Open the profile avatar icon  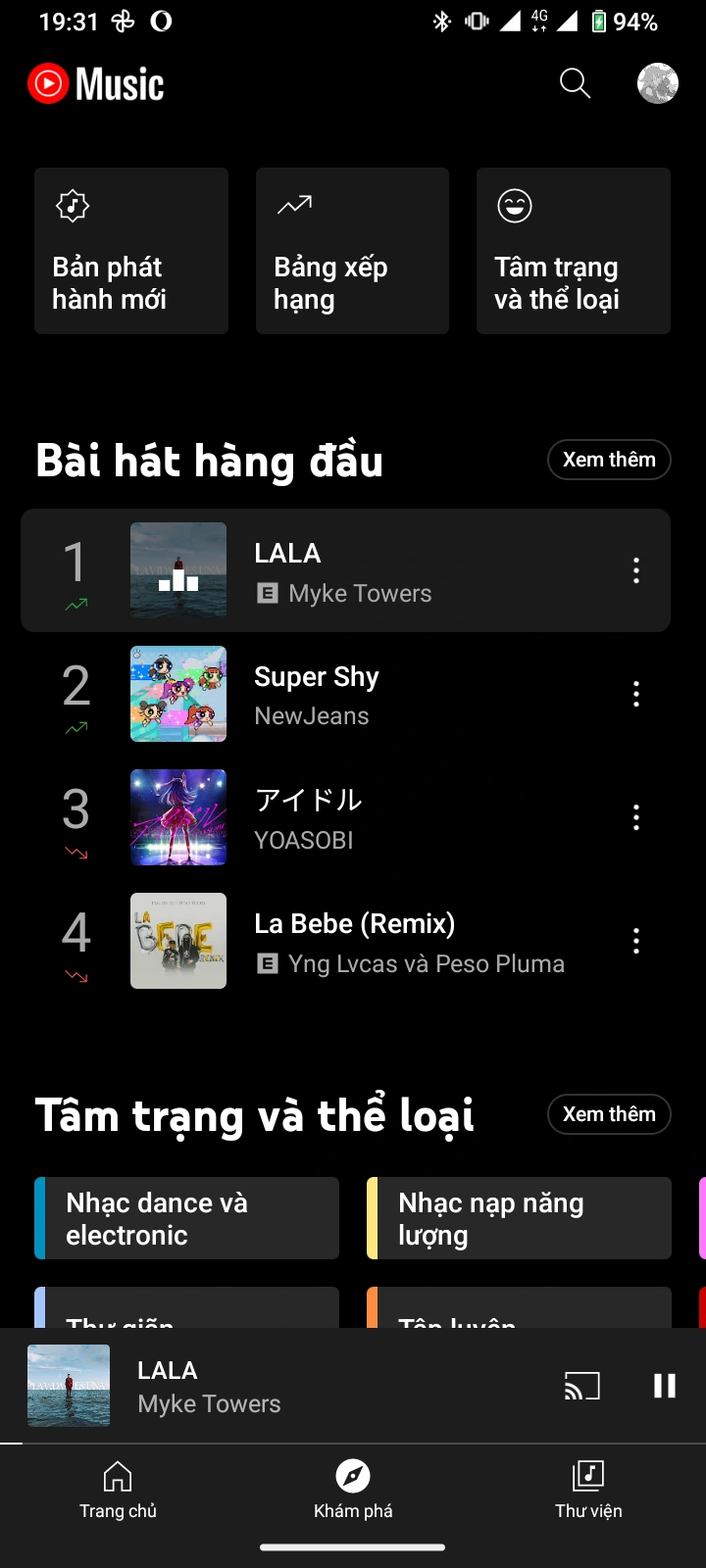pyautogui.click(x=657, y=83)
